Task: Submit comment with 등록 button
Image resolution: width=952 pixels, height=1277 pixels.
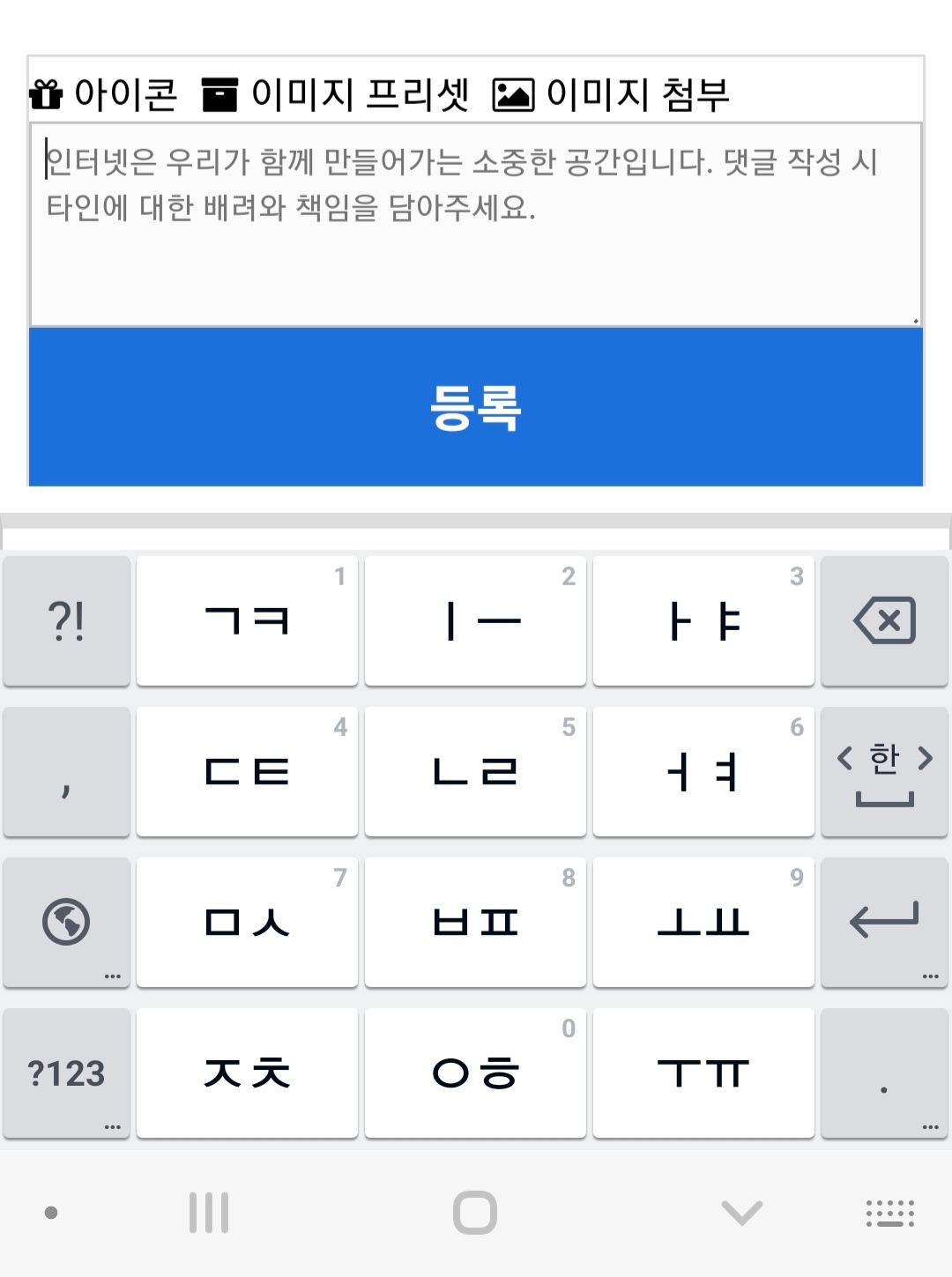Action: pos(476,407)
